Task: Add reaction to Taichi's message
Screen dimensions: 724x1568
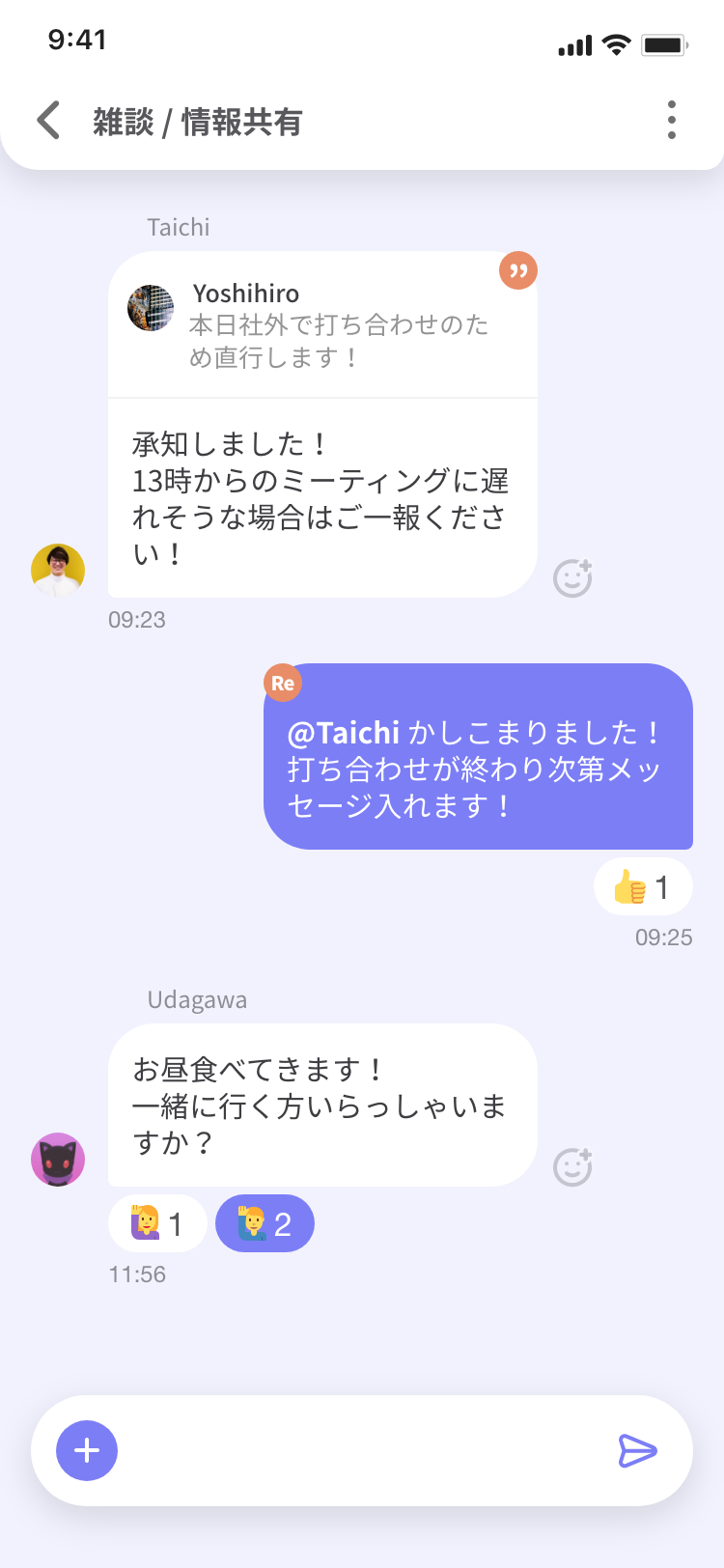Action: (x=572, y=578)
